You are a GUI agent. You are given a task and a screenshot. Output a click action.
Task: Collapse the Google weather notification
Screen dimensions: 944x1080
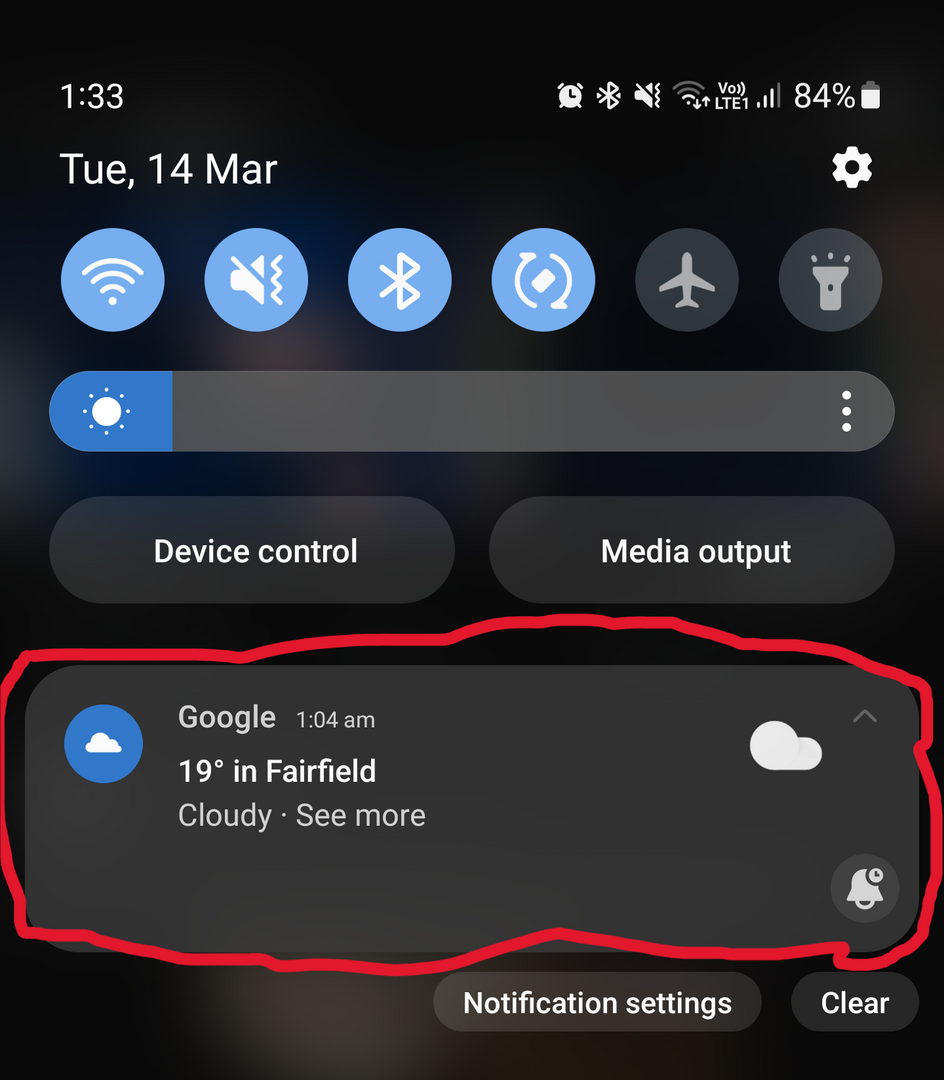pos(865,716)
